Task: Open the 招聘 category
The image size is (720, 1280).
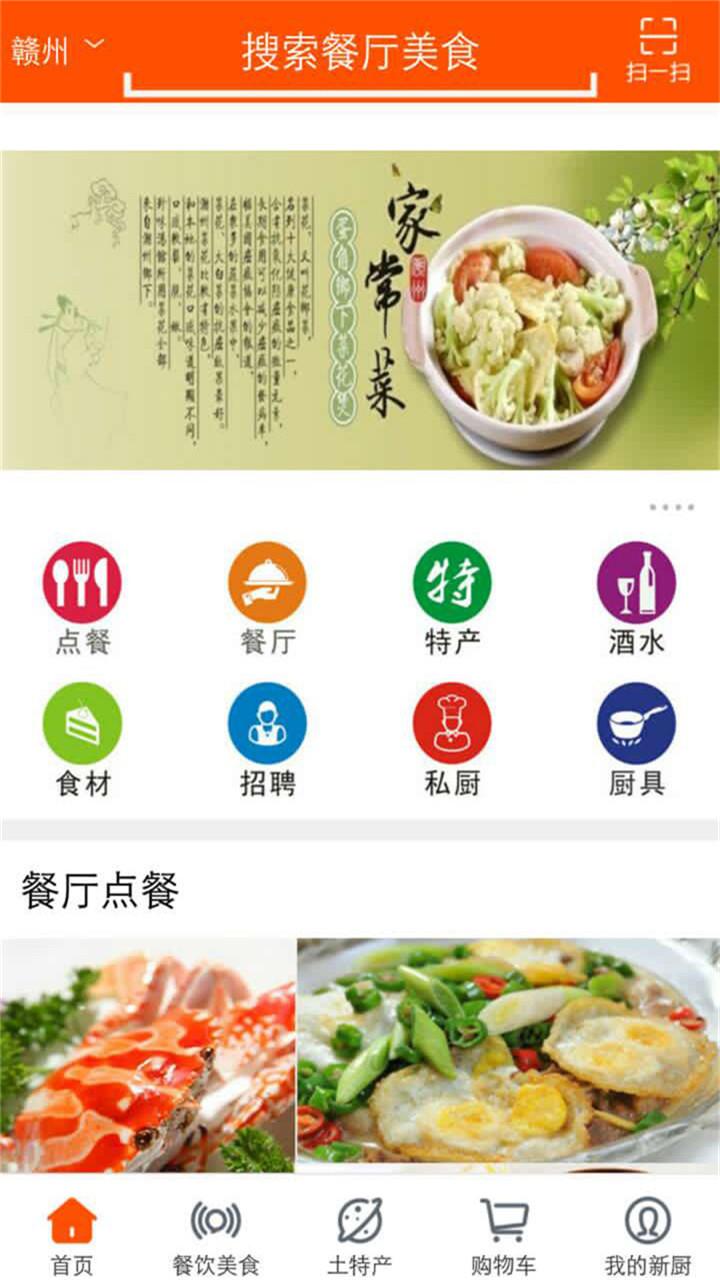Action: [267, 738]
